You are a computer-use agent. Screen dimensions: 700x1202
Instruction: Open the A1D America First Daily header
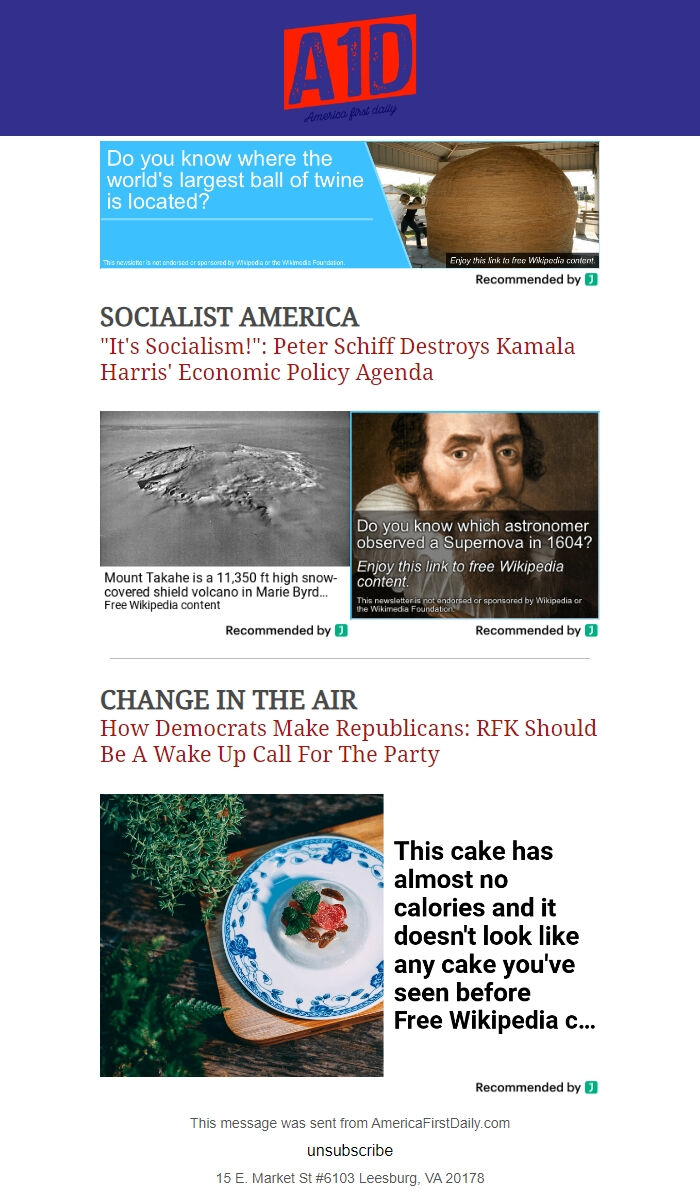349,68
